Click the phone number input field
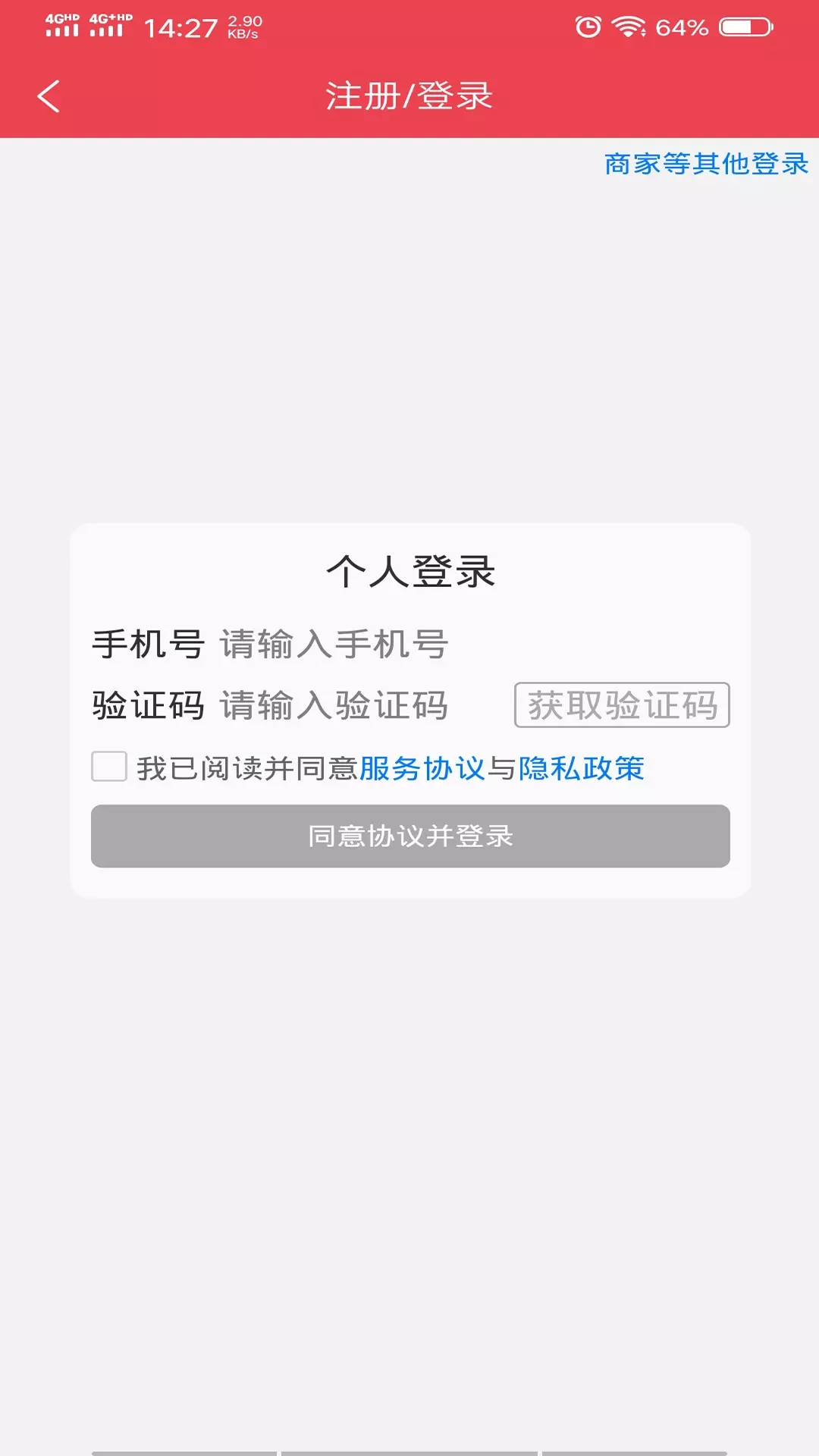The width and height of the screenshot is (819, 1456). tap(334, 644)
